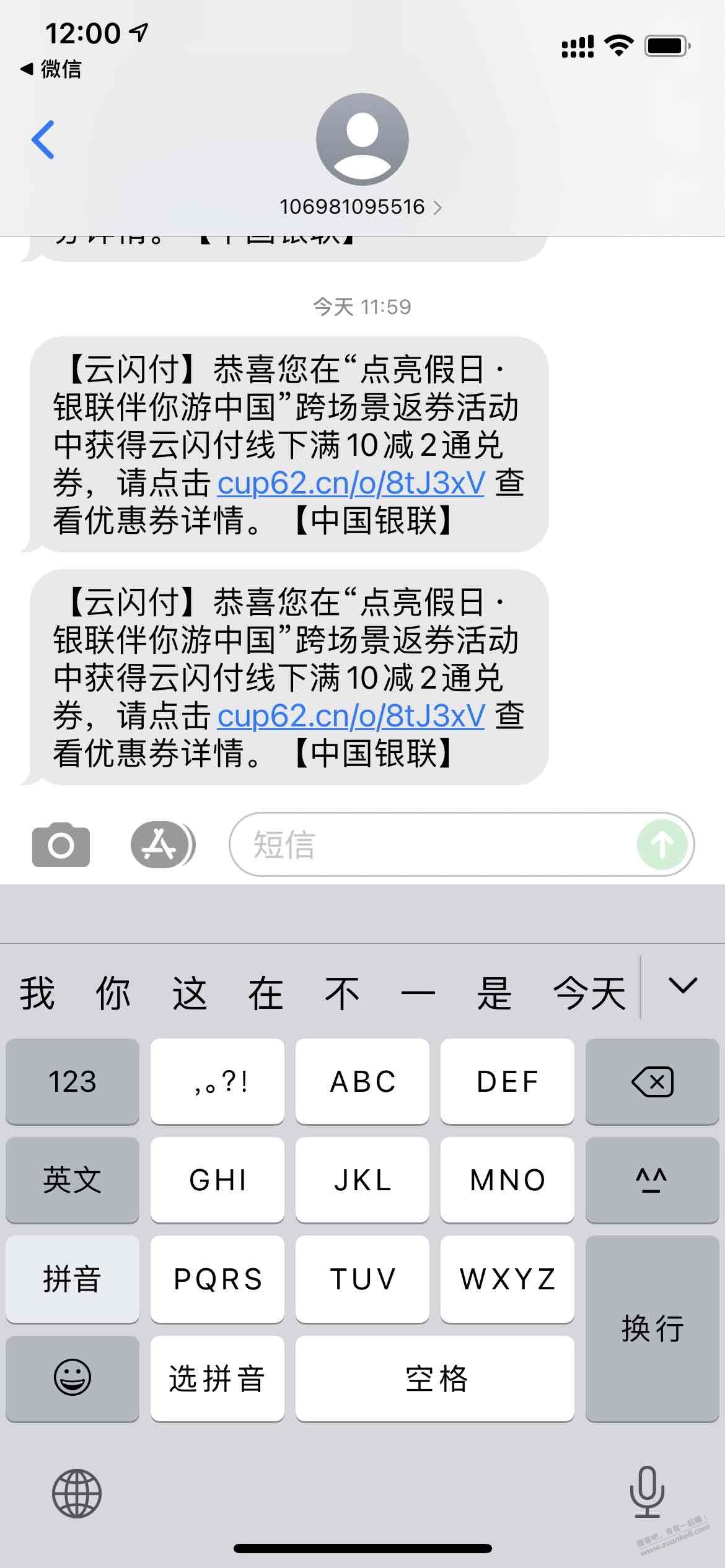Focus the 短信 message text field
This screenshot has height=1568, width=725.
tap(434, 845)
